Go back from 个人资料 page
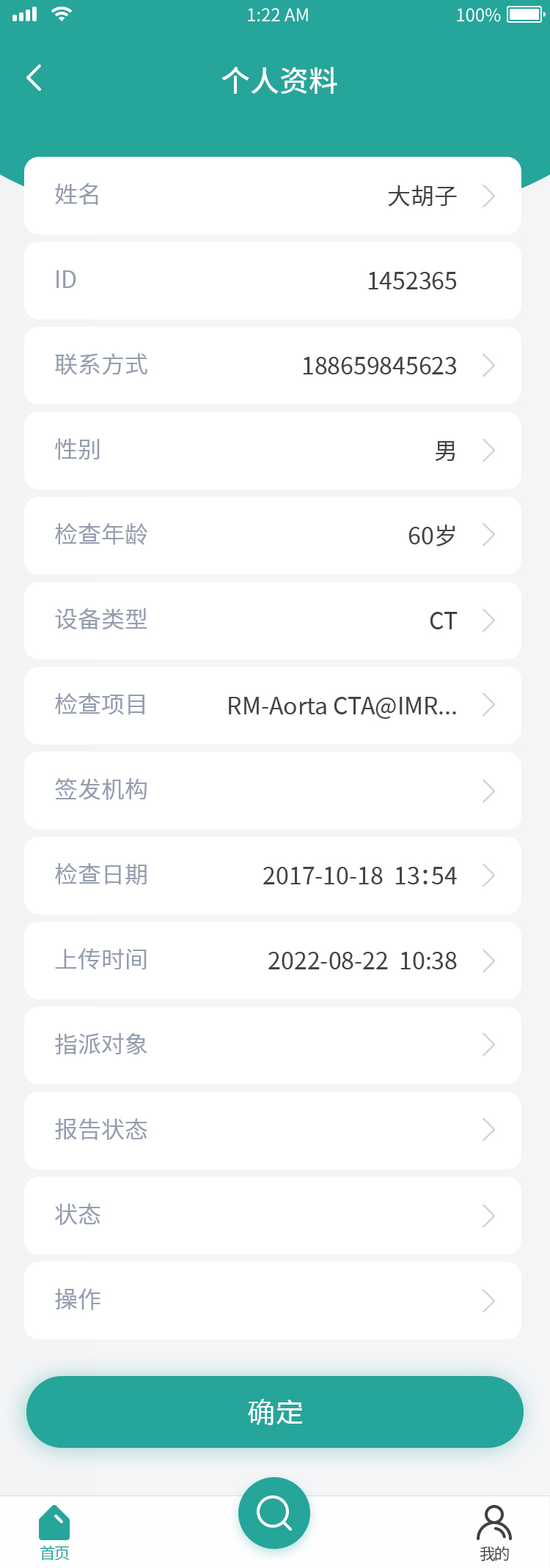The image size is (550, 1568). [34, 78]
